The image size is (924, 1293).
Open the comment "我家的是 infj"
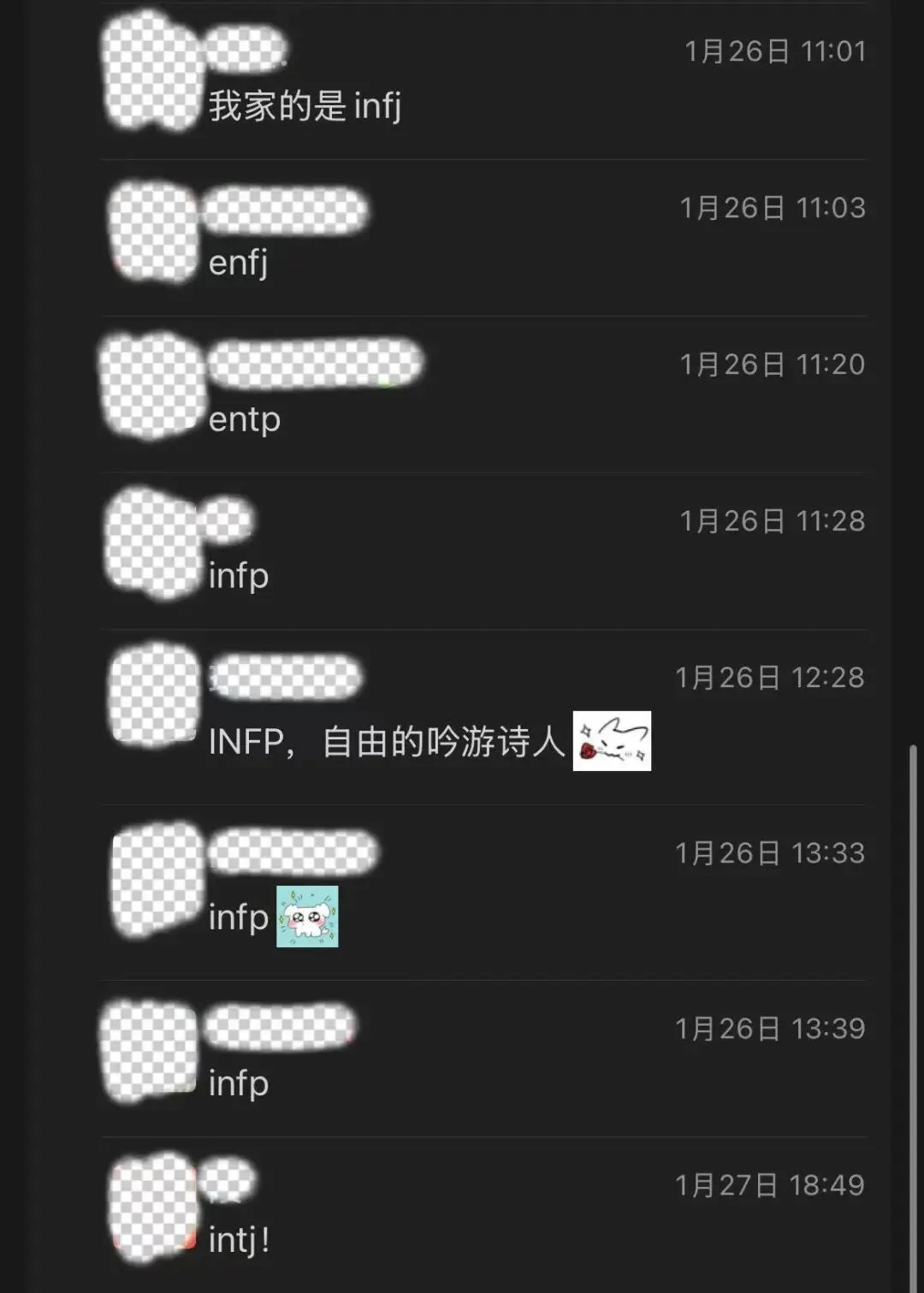click(x=305, y=107)
